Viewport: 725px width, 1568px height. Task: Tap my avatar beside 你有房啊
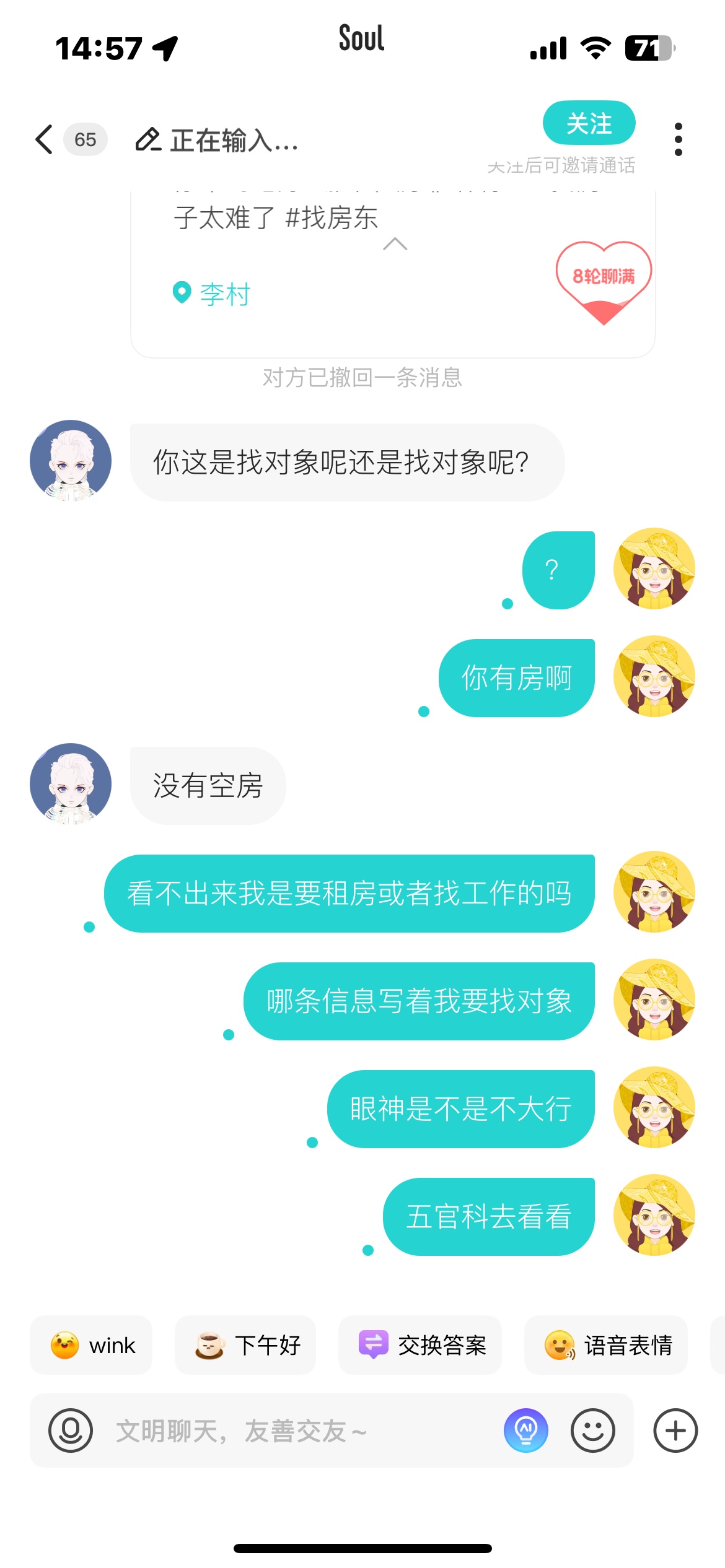coord(654,676)
